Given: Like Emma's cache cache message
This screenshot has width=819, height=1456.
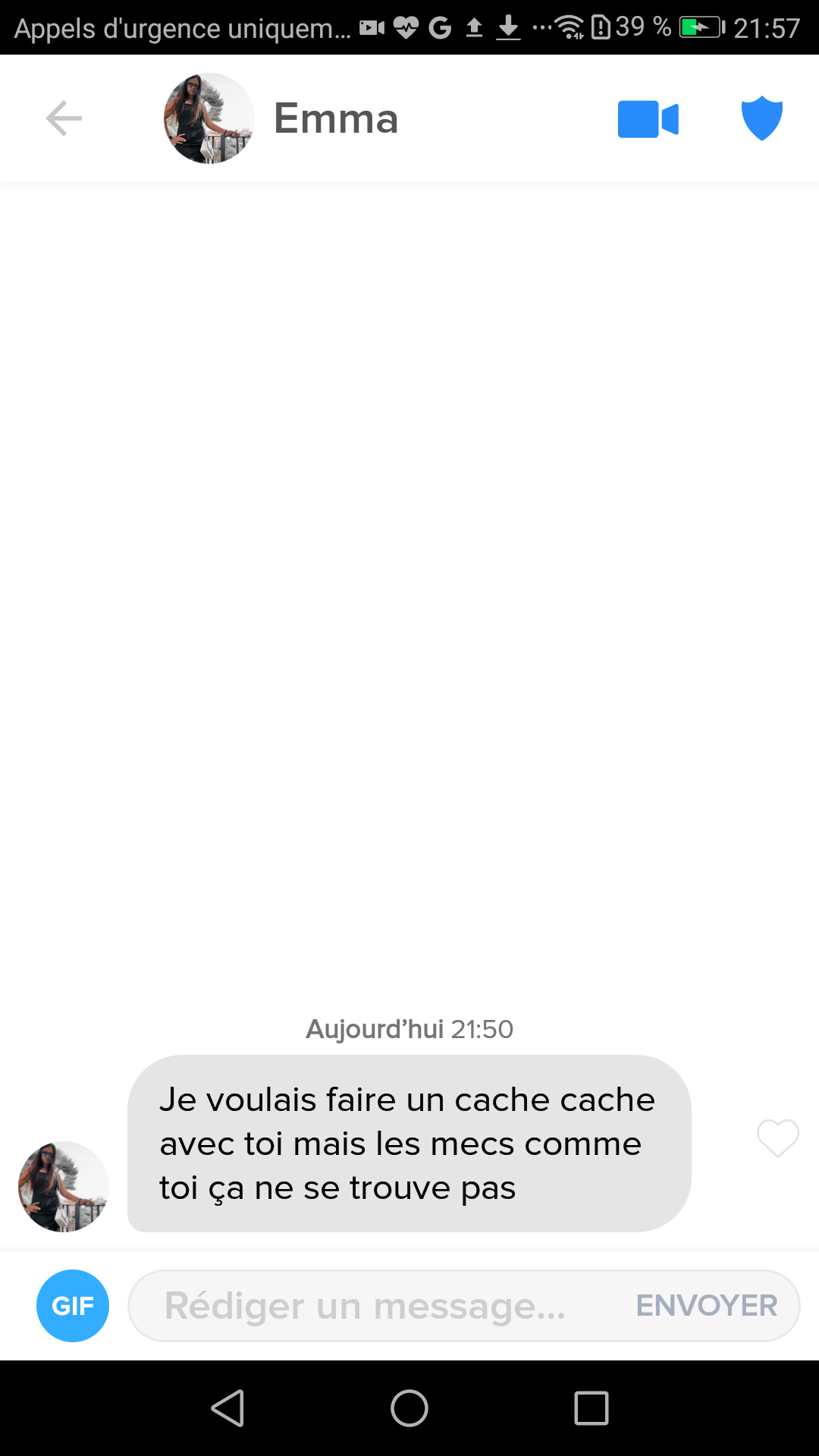Looking at the screenshot, I should click(777, 1138).
